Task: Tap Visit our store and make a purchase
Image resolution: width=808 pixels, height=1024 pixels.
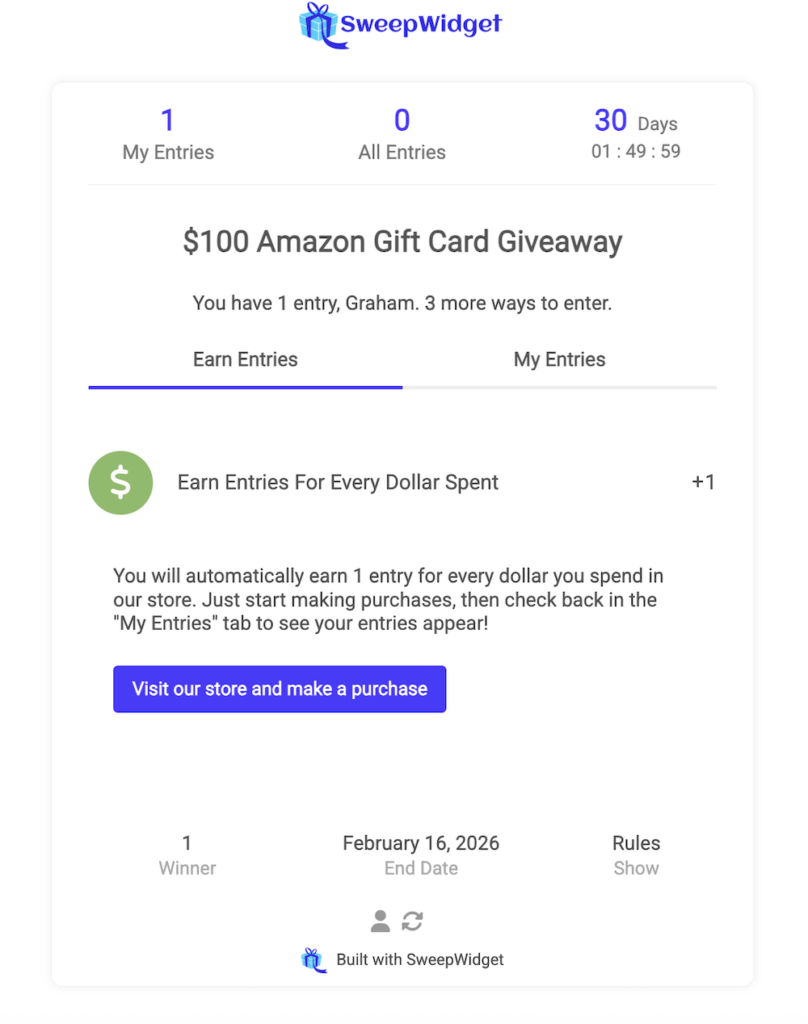Action: [x=279, y=689]
